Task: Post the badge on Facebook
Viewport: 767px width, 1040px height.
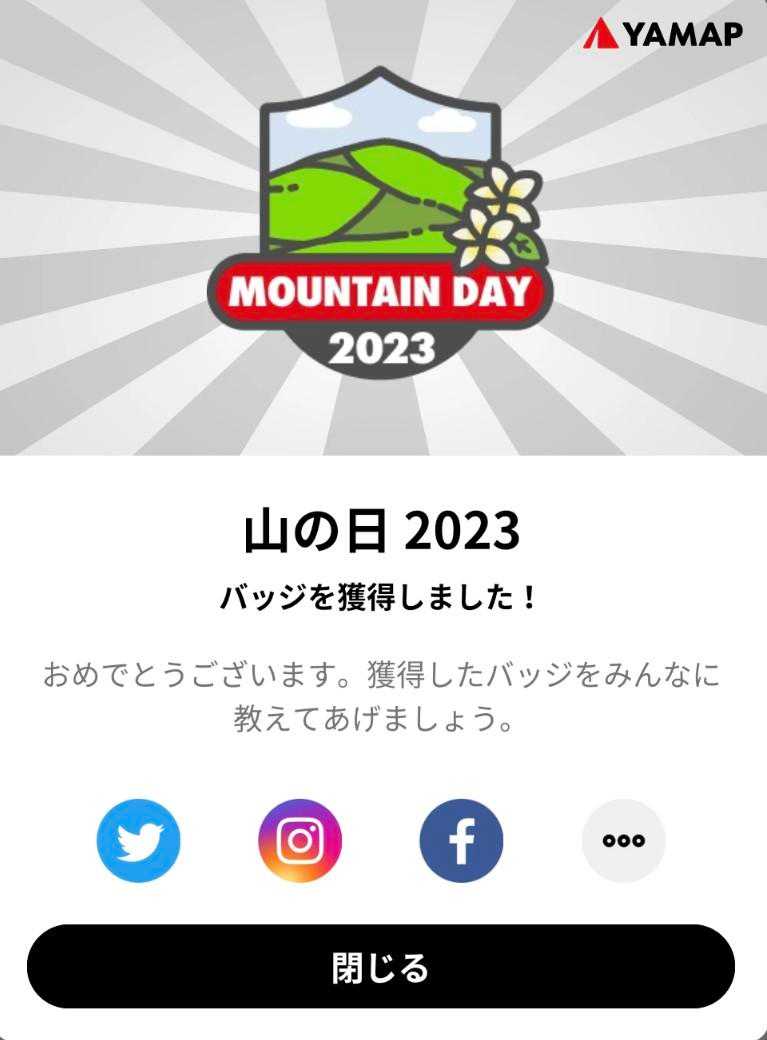Action: point(461,840)
